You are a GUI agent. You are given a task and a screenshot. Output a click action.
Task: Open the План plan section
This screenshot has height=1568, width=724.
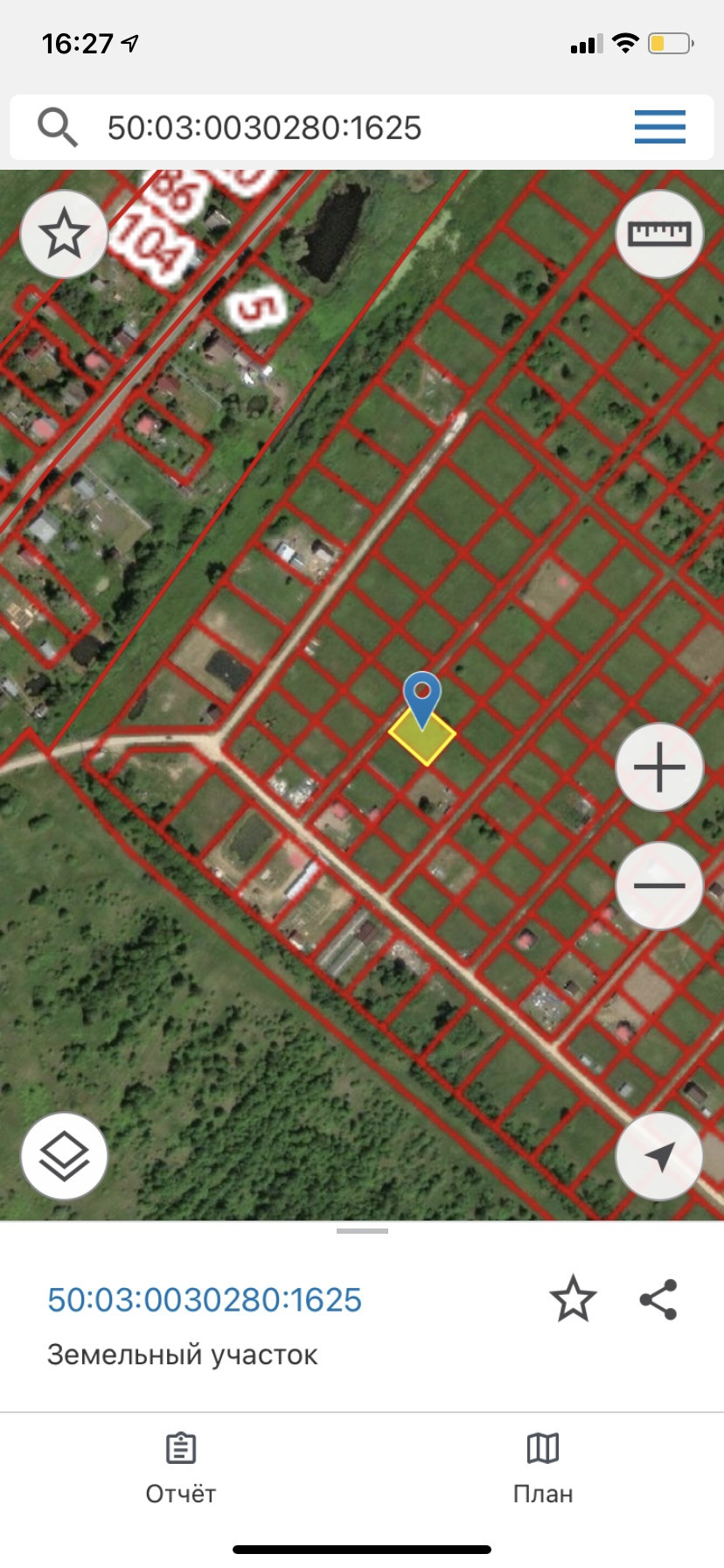(x=543, y=1468)
